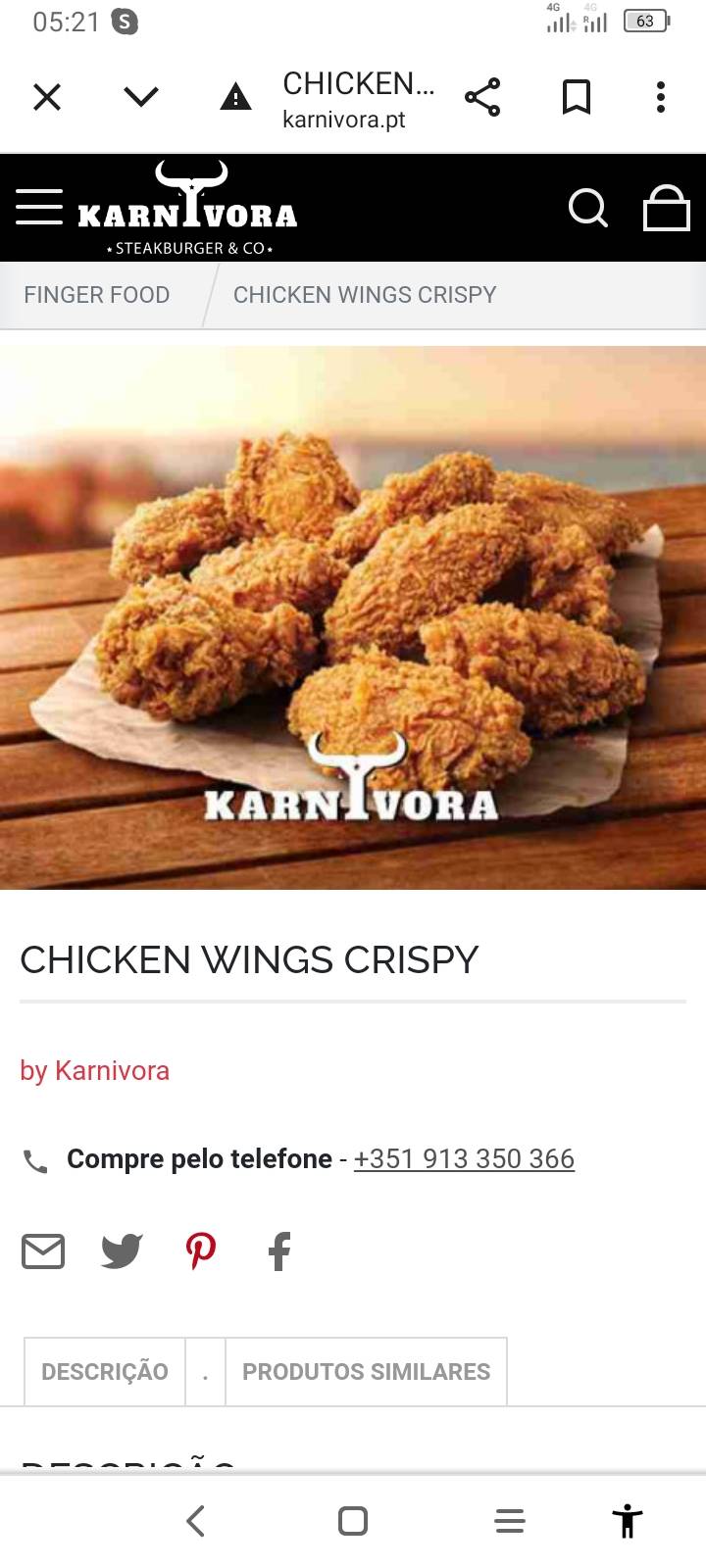The height and width of the screenshot is (1568, 706).
Task: Share the product by email
Action: (x=43, y=1251)
